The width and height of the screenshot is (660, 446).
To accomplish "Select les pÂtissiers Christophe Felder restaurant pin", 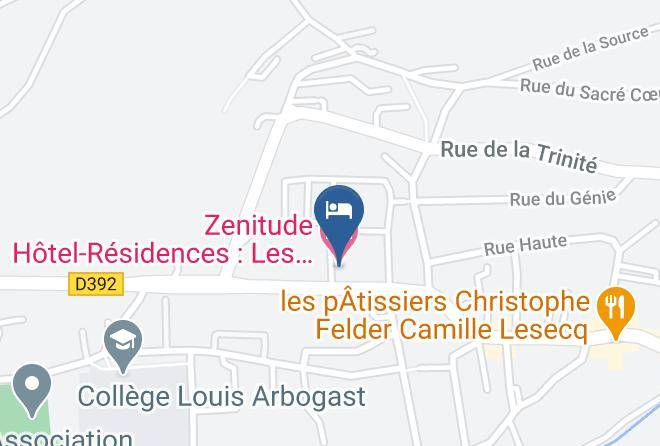I will (616, 309).
